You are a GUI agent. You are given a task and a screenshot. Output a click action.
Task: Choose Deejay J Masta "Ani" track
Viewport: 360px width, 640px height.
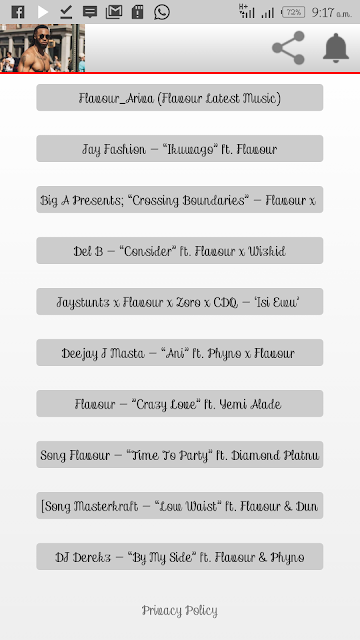[x=180, y=353]
